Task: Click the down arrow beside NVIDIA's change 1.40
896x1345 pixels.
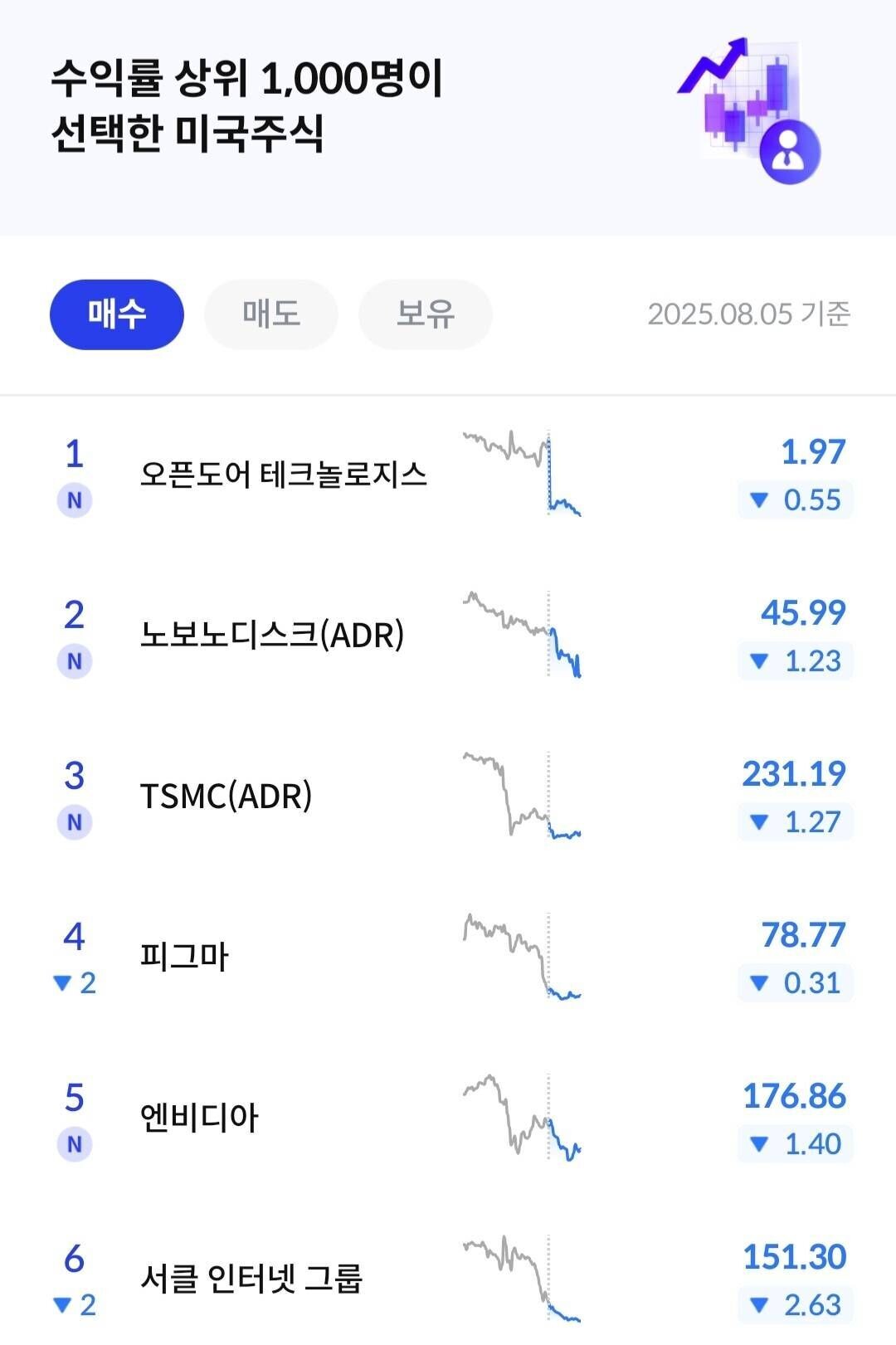Action: (x=759, y=1143)
